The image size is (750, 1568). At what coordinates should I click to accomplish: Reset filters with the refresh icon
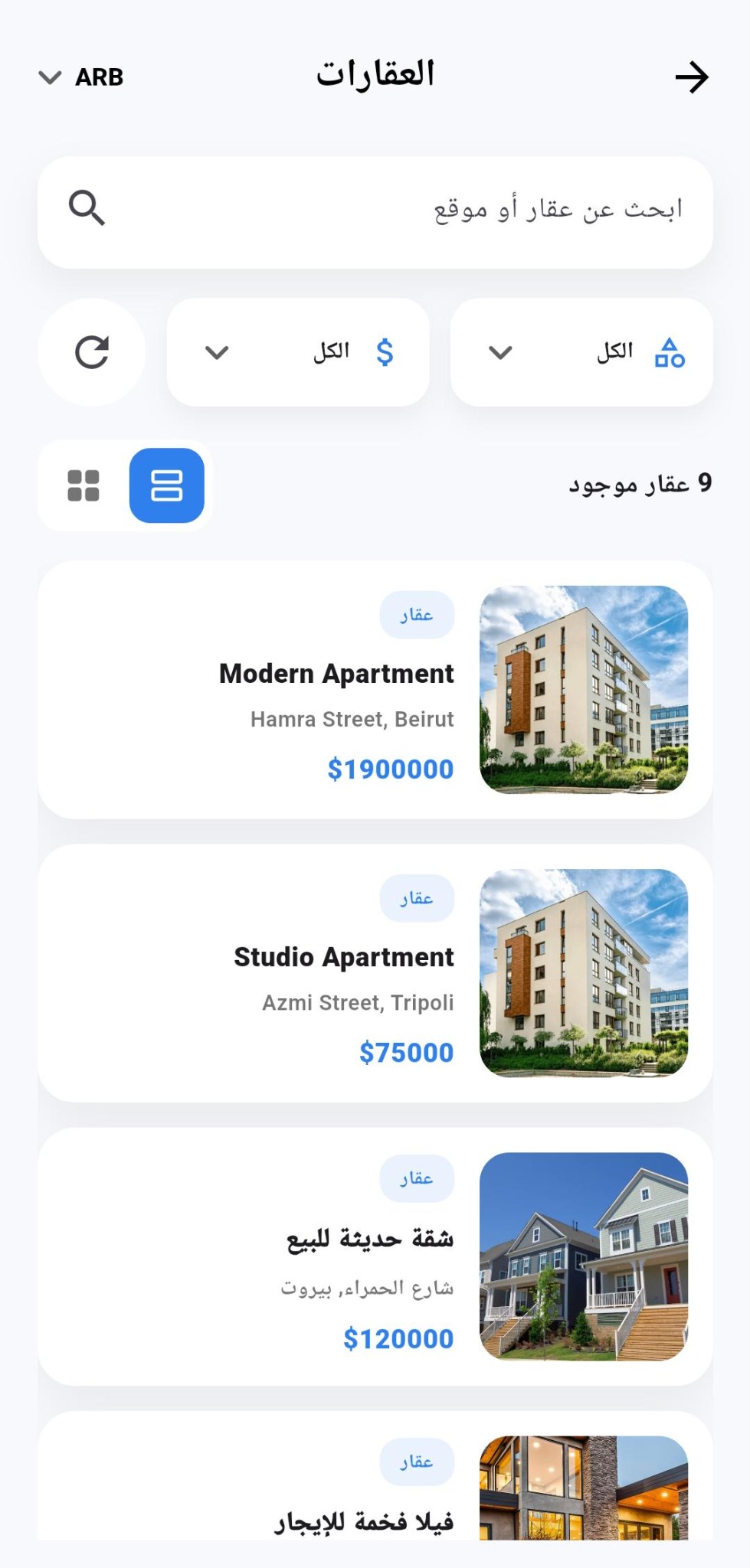click(x=92, y=352)
